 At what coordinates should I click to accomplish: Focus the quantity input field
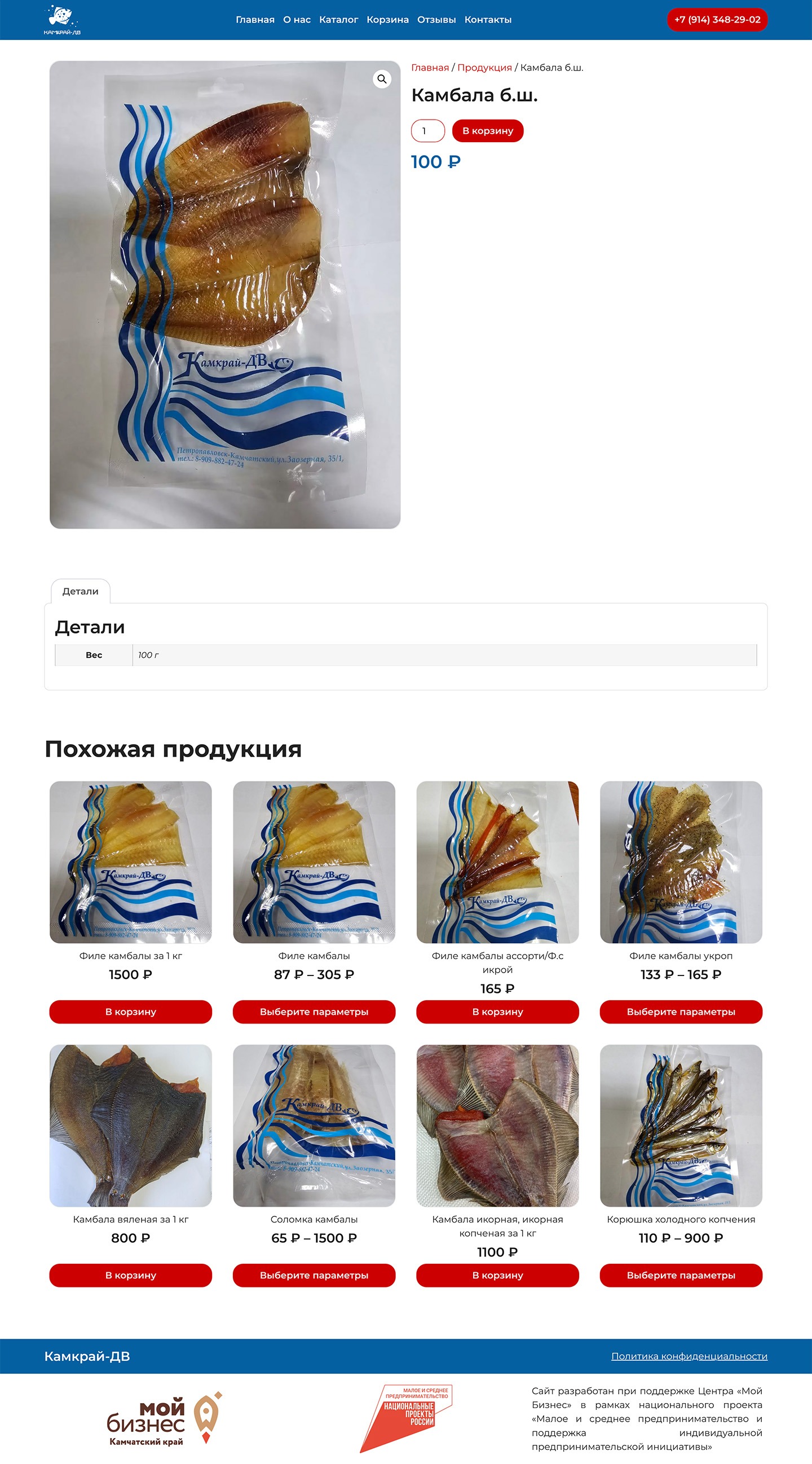[x=428, y=131]
